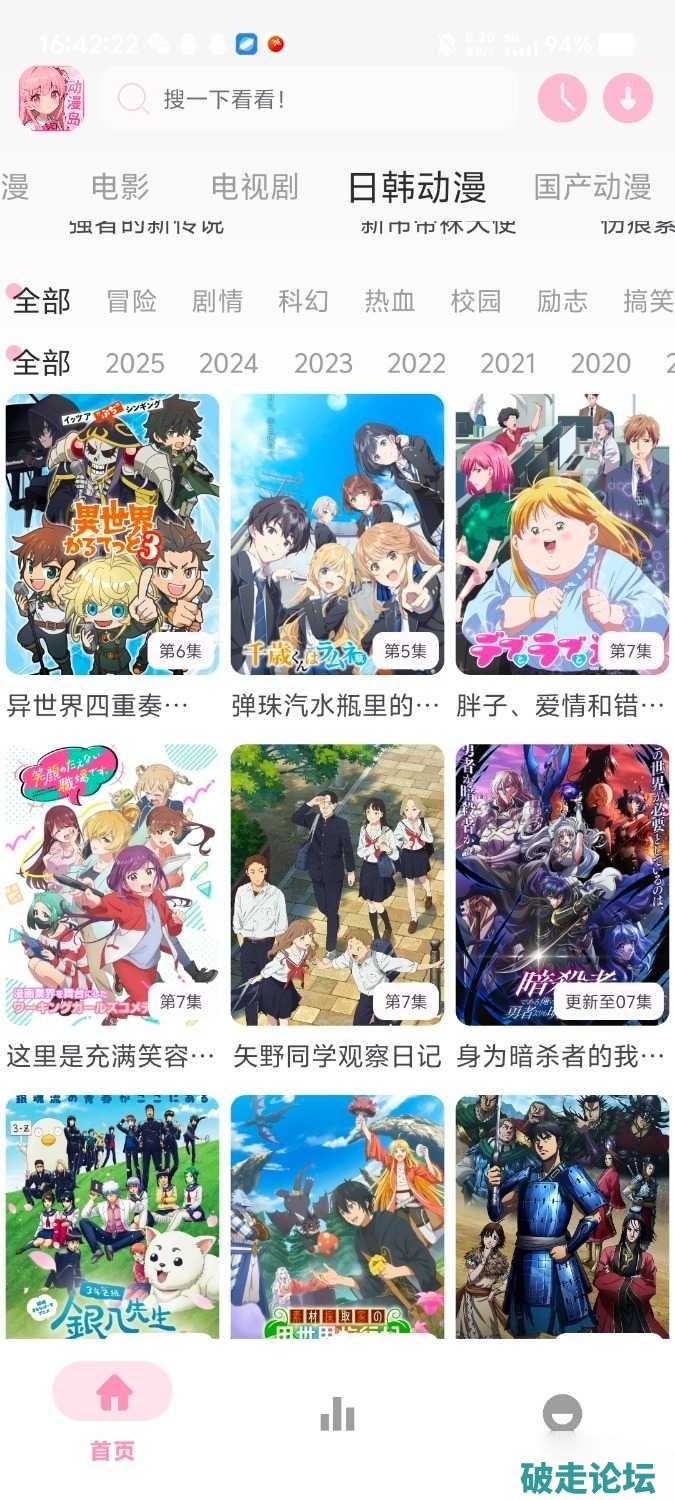This screenshot has width=675, height=1500.
Task: Filter by year 2025
Action: (x=135, y=363)
